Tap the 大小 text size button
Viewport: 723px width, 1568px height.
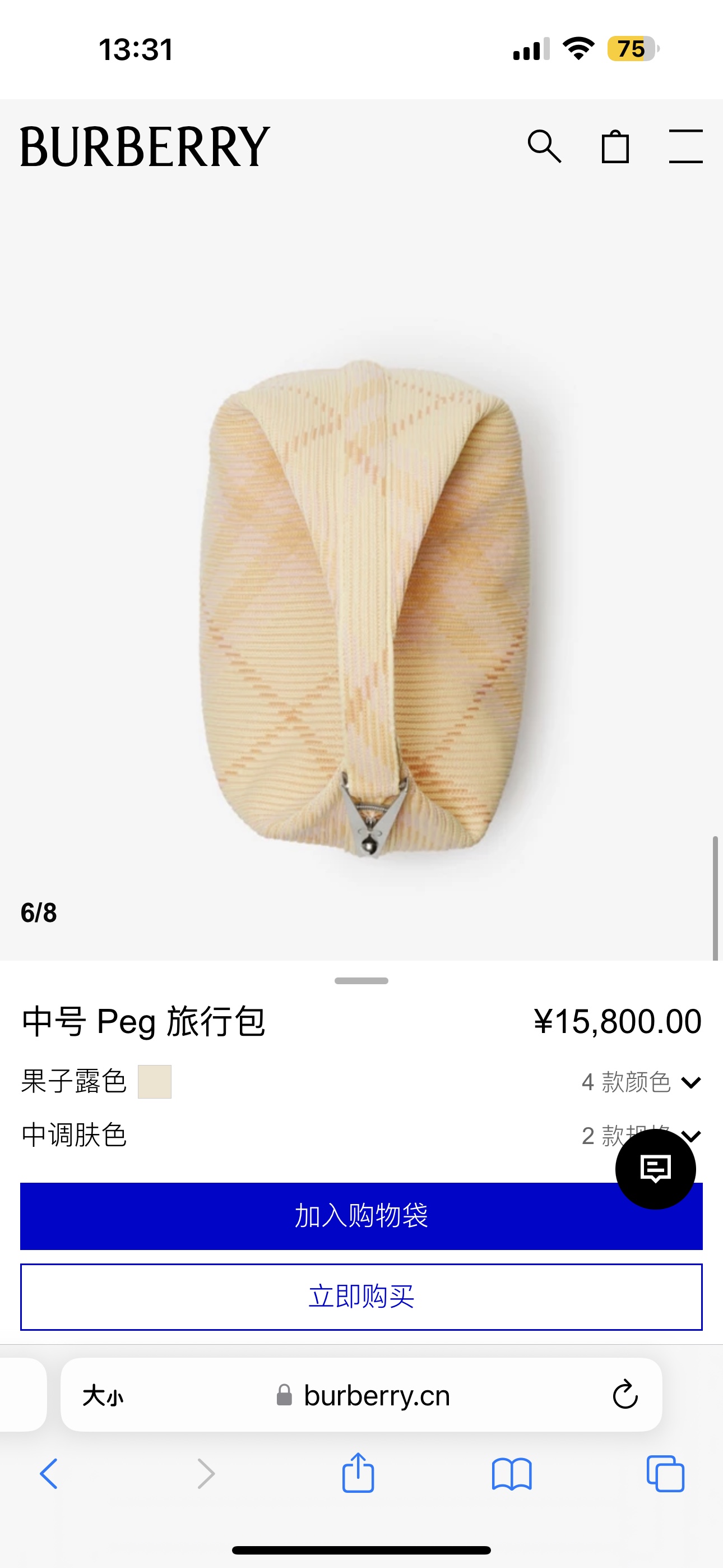coord(103,1395)
